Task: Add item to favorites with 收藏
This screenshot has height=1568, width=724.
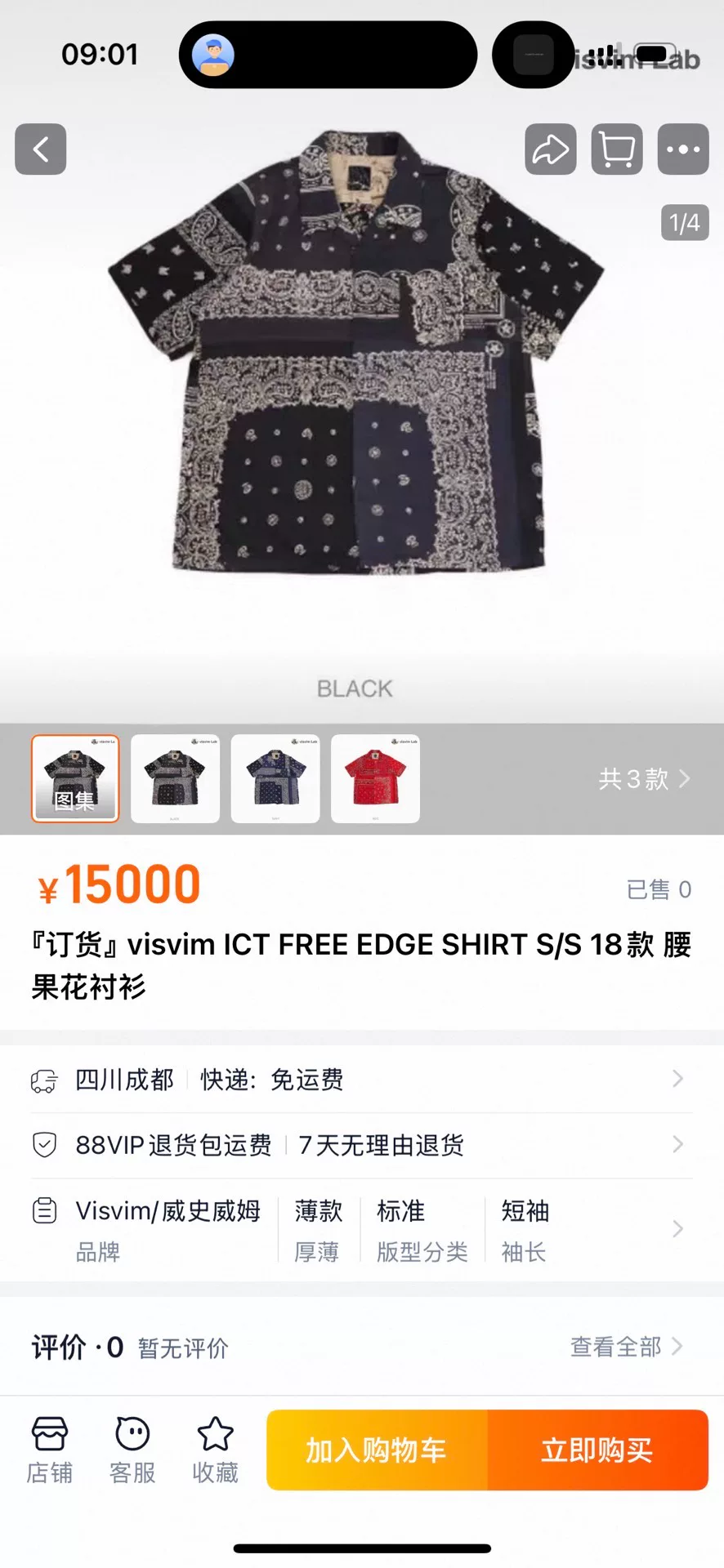Action: pos(216,1450)
